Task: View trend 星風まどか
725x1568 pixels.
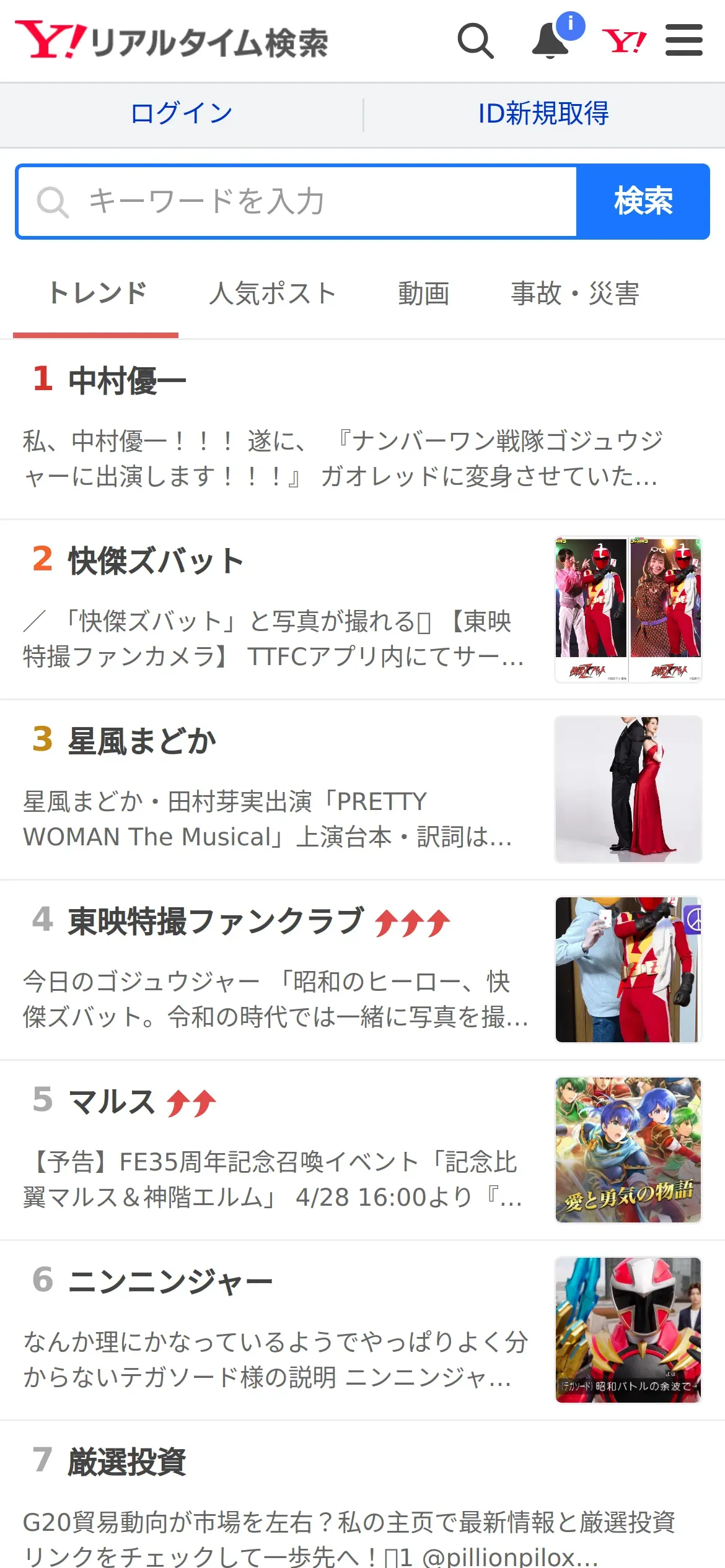Action: tap(142, 741)
